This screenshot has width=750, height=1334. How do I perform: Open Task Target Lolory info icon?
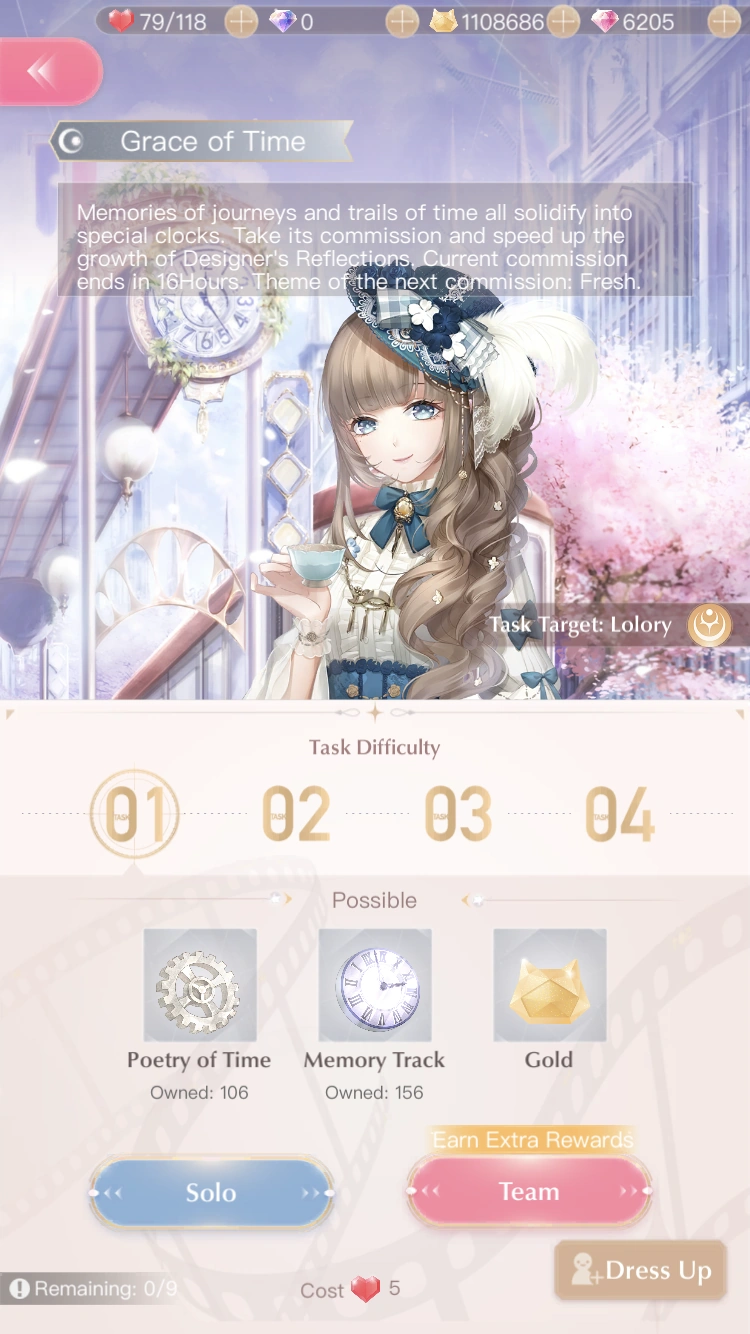point(710,625)
